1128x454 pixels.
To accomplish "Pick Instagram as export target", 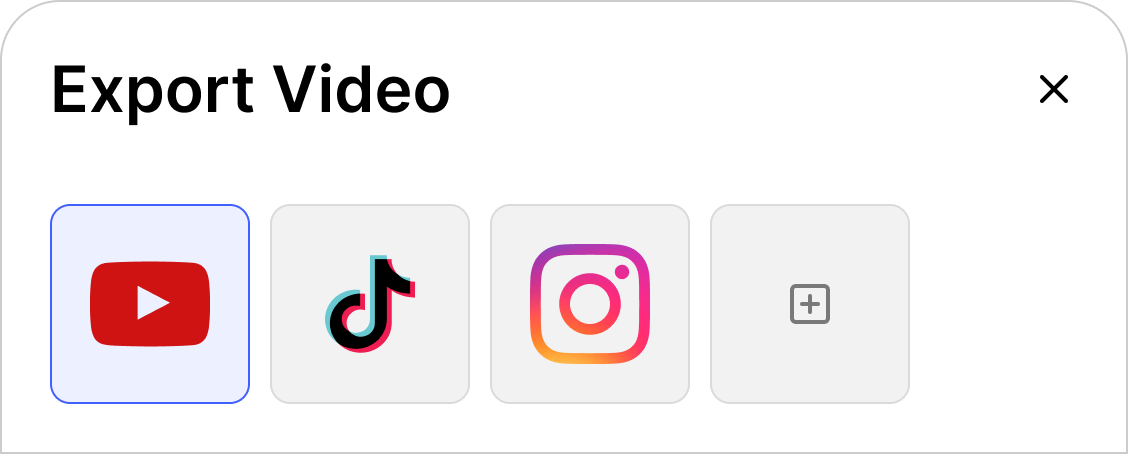I will pyautogui.click(x=590, y=304).
